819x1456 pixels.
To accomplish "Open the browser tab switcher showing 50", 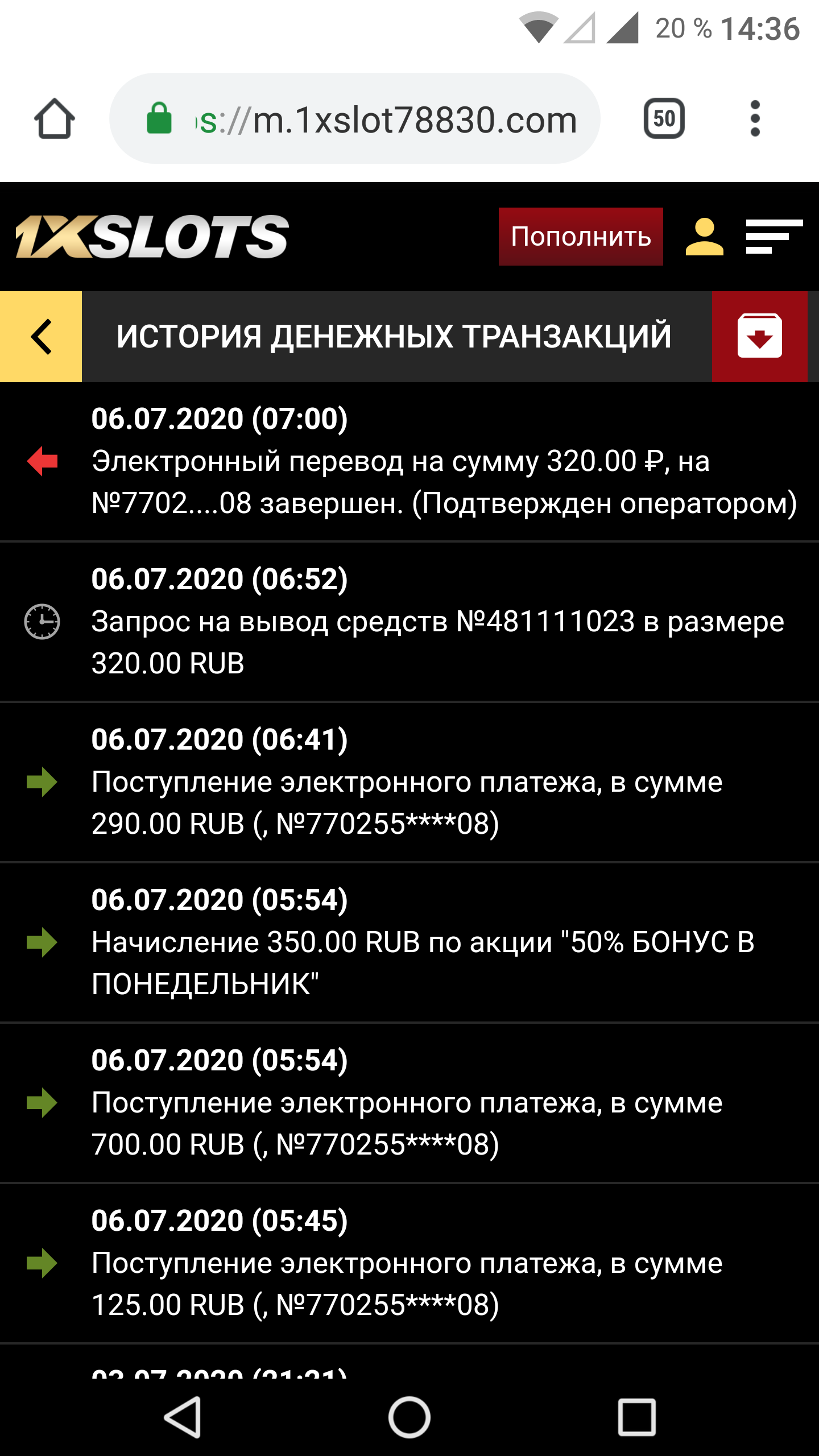I will 664,119.
